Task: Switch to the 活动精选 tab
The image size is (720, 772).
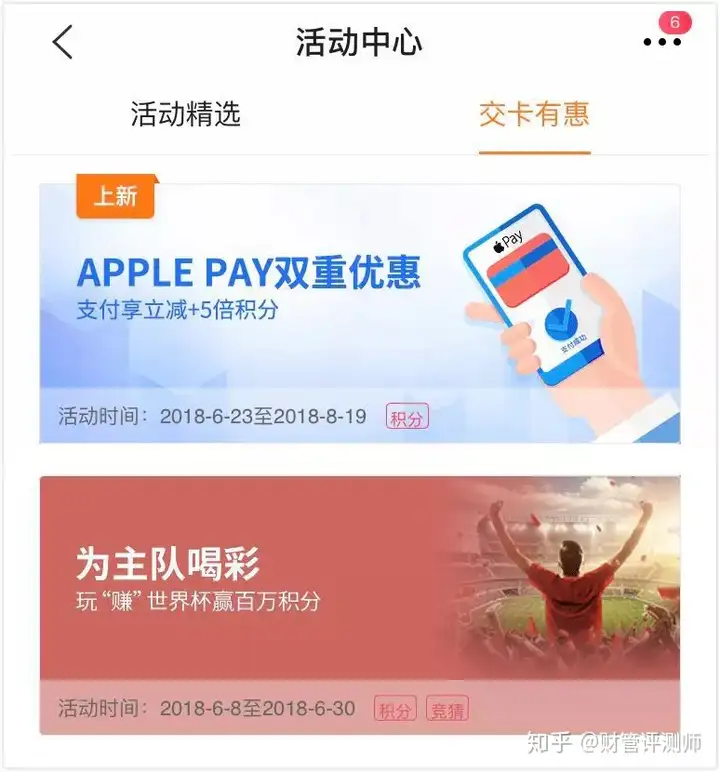Action: tap(186, 114)
